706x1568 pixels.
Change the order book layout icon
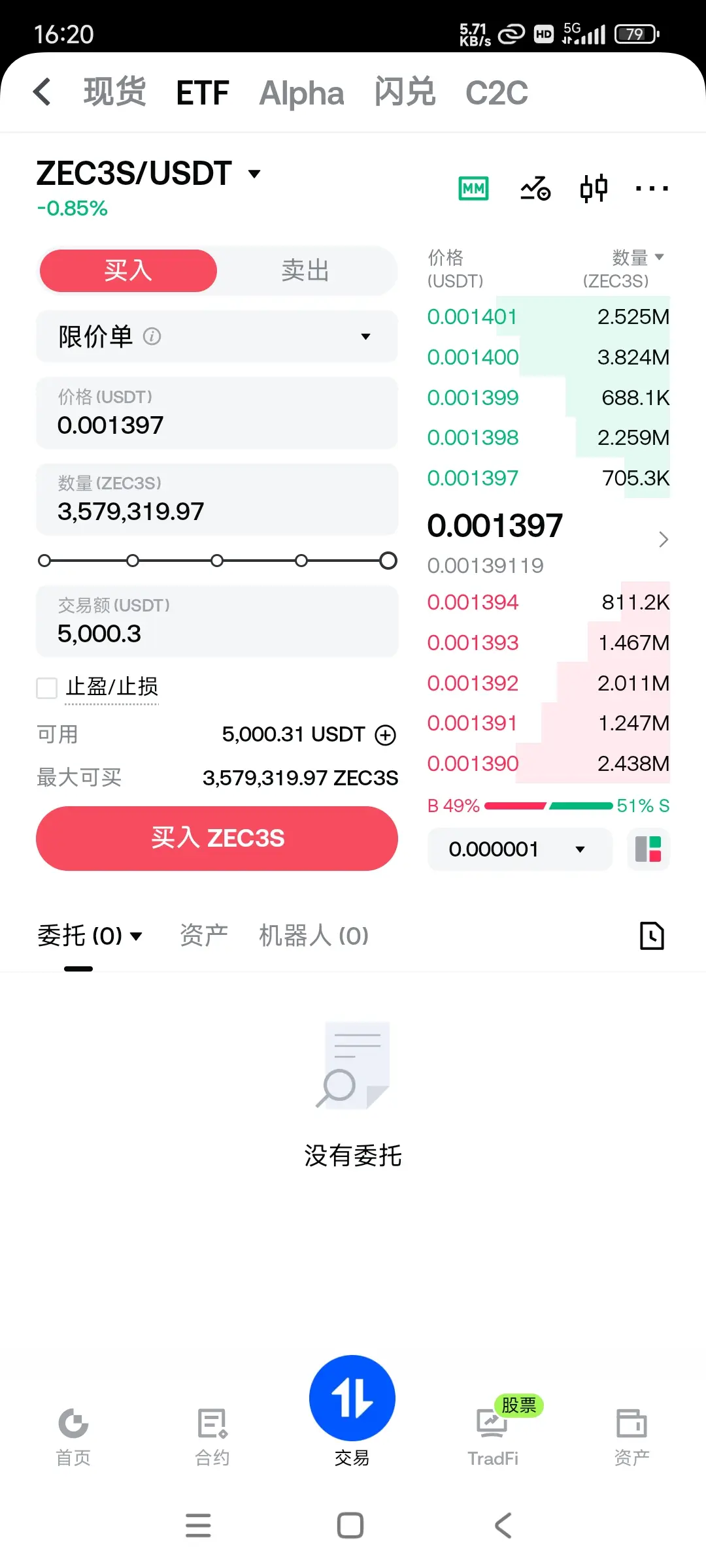pyautogui.click(x=648, y=849)
